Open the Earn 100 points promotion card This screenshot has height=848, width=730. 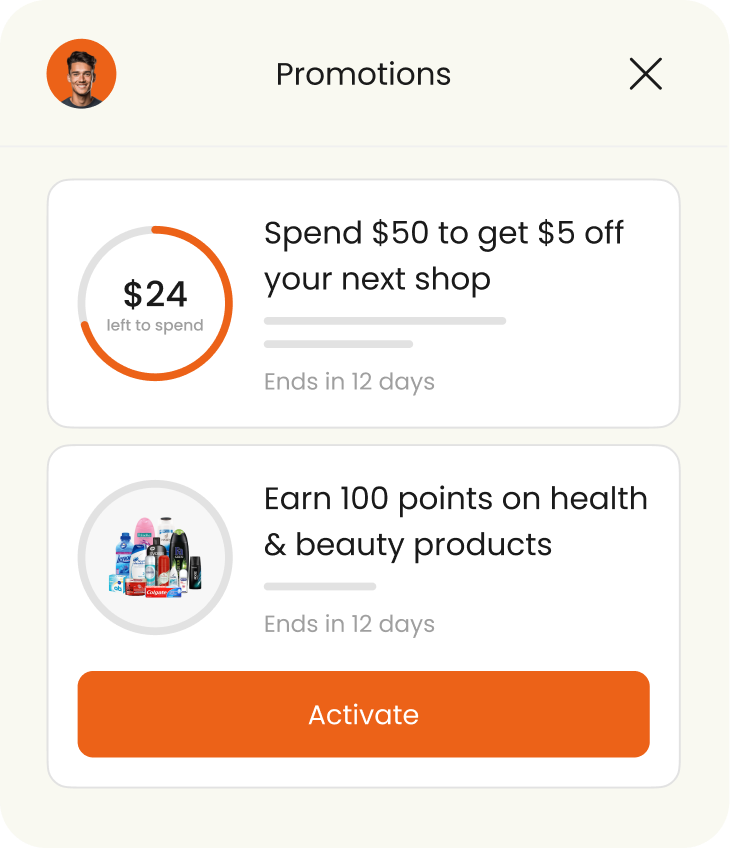tap(364, 560)
